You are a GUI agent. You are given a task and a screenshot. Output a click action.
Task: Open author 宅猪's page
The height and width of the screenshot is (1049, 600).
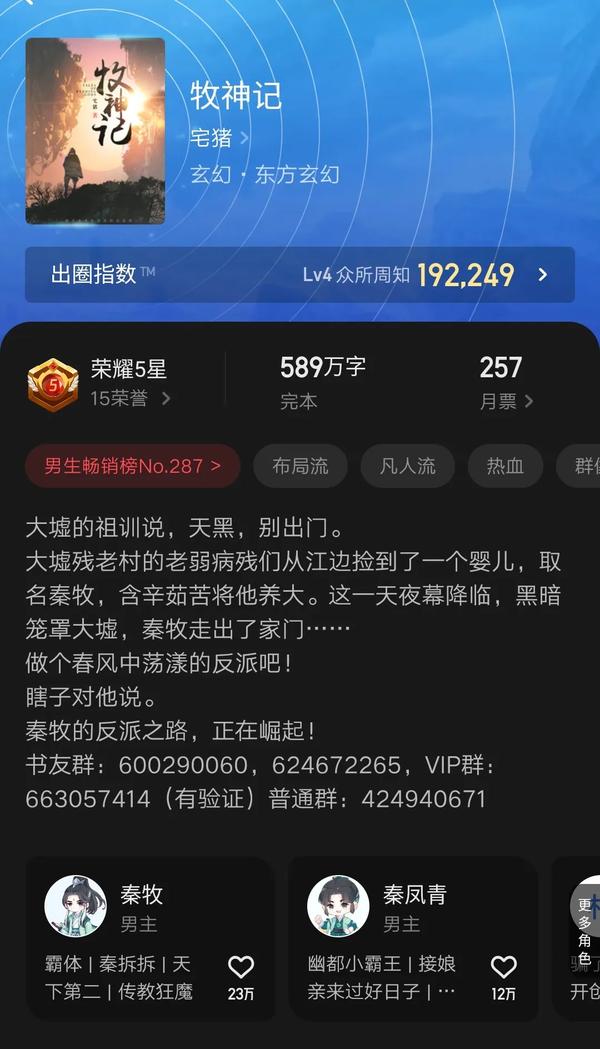click(x=219, y=138)
